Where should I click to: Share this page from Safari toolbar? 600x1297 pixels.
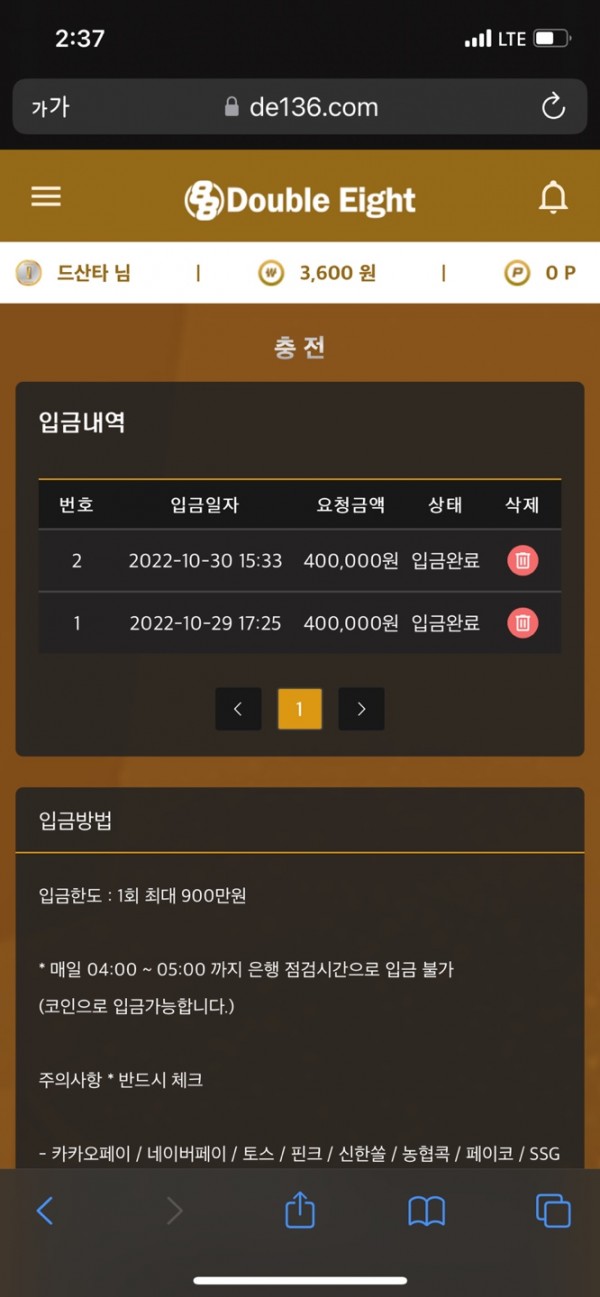click(x=300, y=1210)
